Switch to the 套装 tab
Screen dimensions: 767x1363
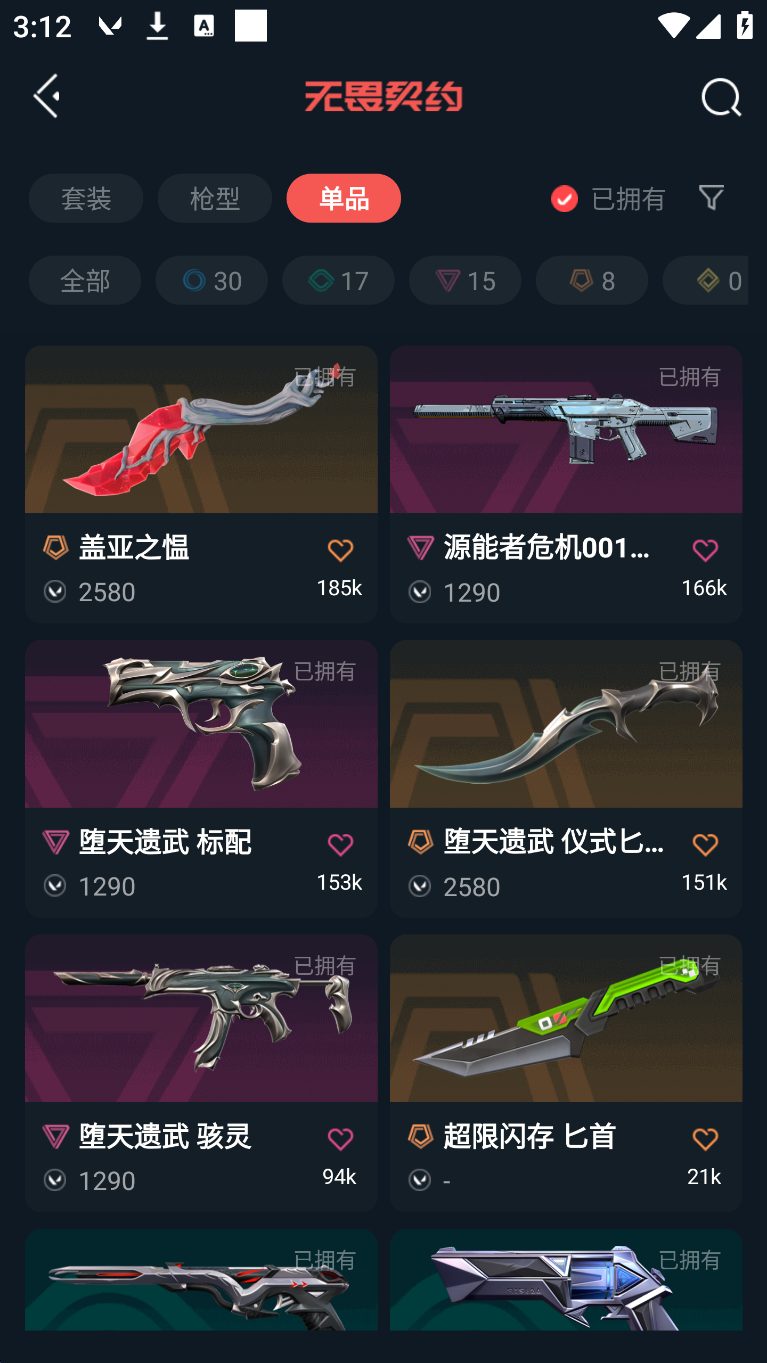pos(86,198)
